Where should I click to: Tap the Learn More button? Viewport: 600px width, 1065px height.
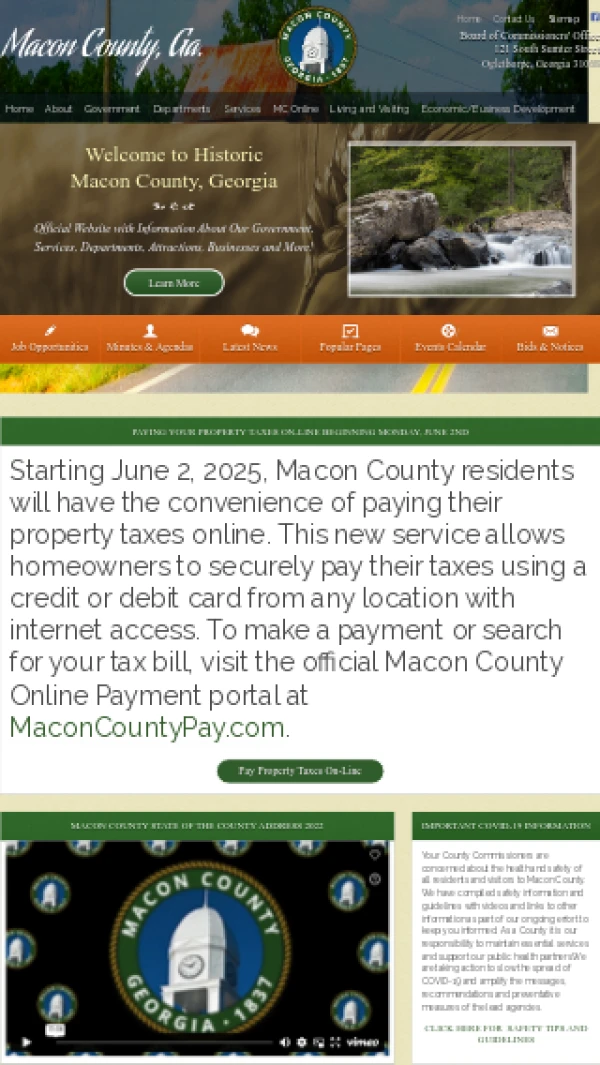coord(174,283)
